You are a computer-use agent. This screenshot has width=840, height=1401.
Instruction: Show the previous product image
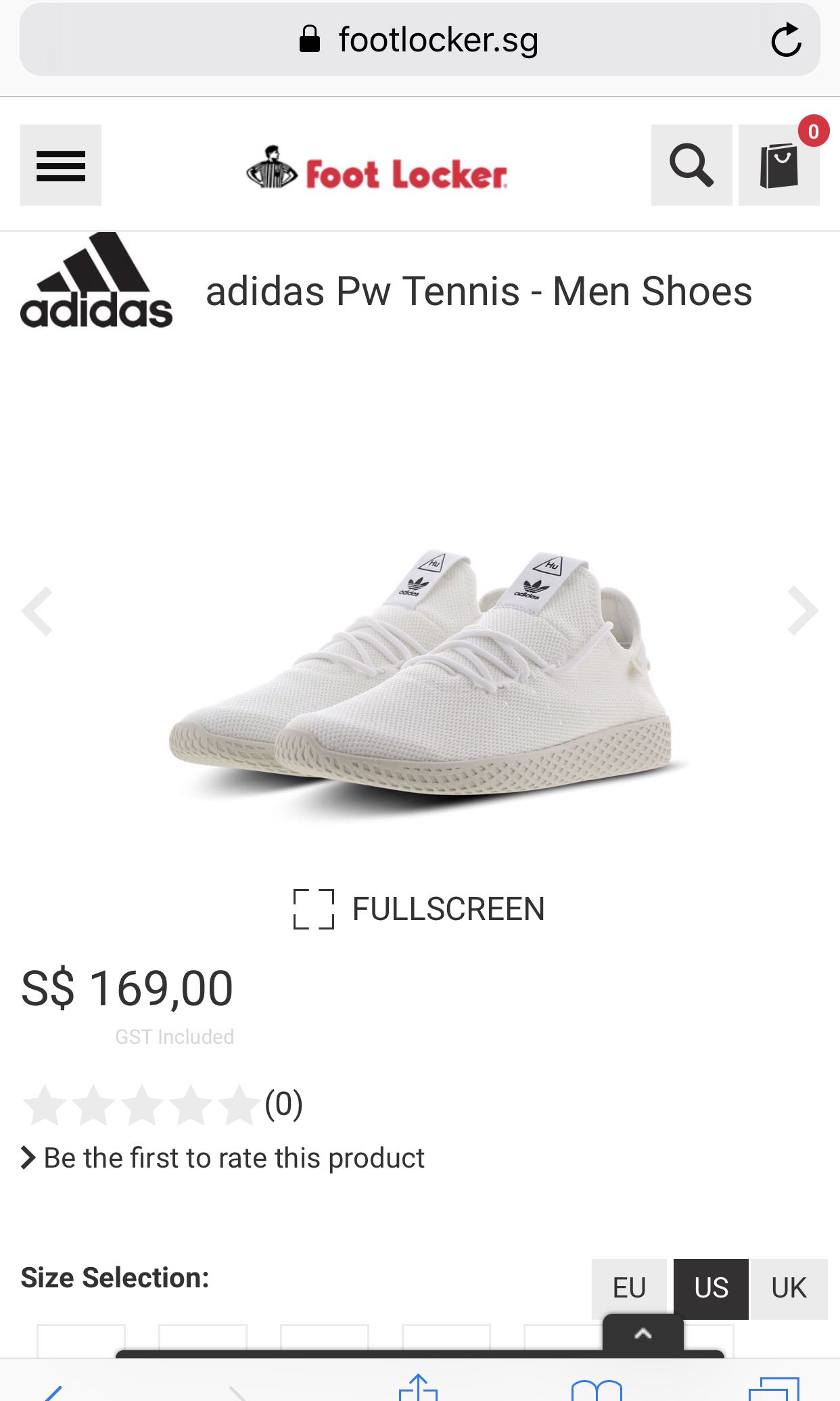pyautogui.click(x=38, y=611)
